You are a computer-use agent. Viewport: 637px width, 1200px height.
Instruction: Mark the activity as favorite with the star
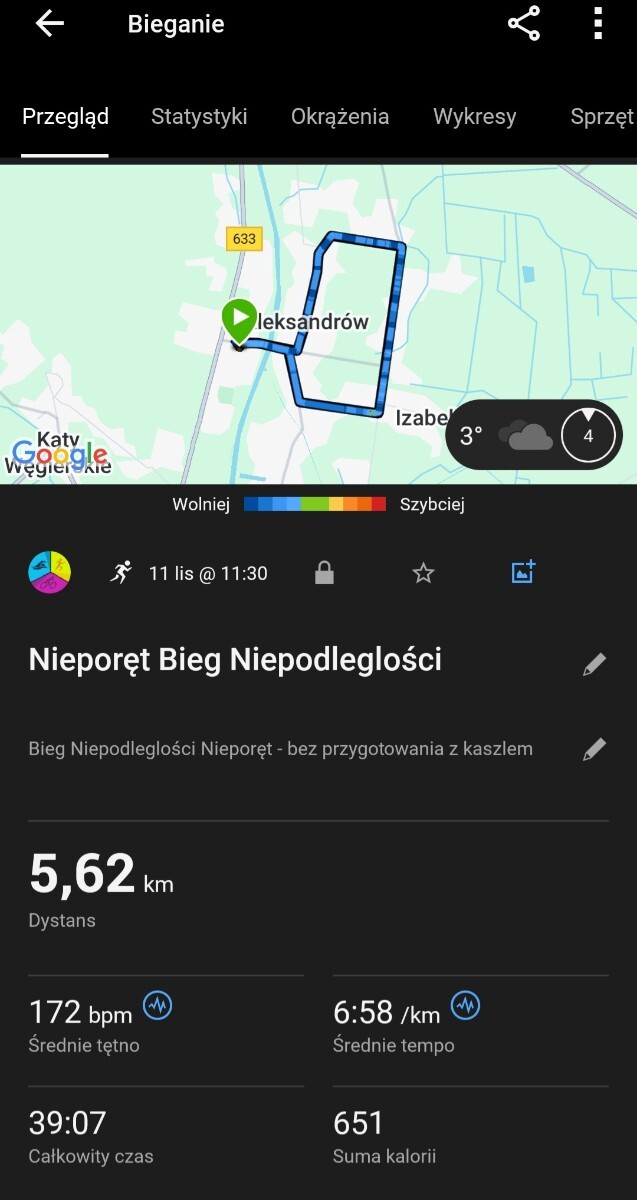tap(424, 573)
